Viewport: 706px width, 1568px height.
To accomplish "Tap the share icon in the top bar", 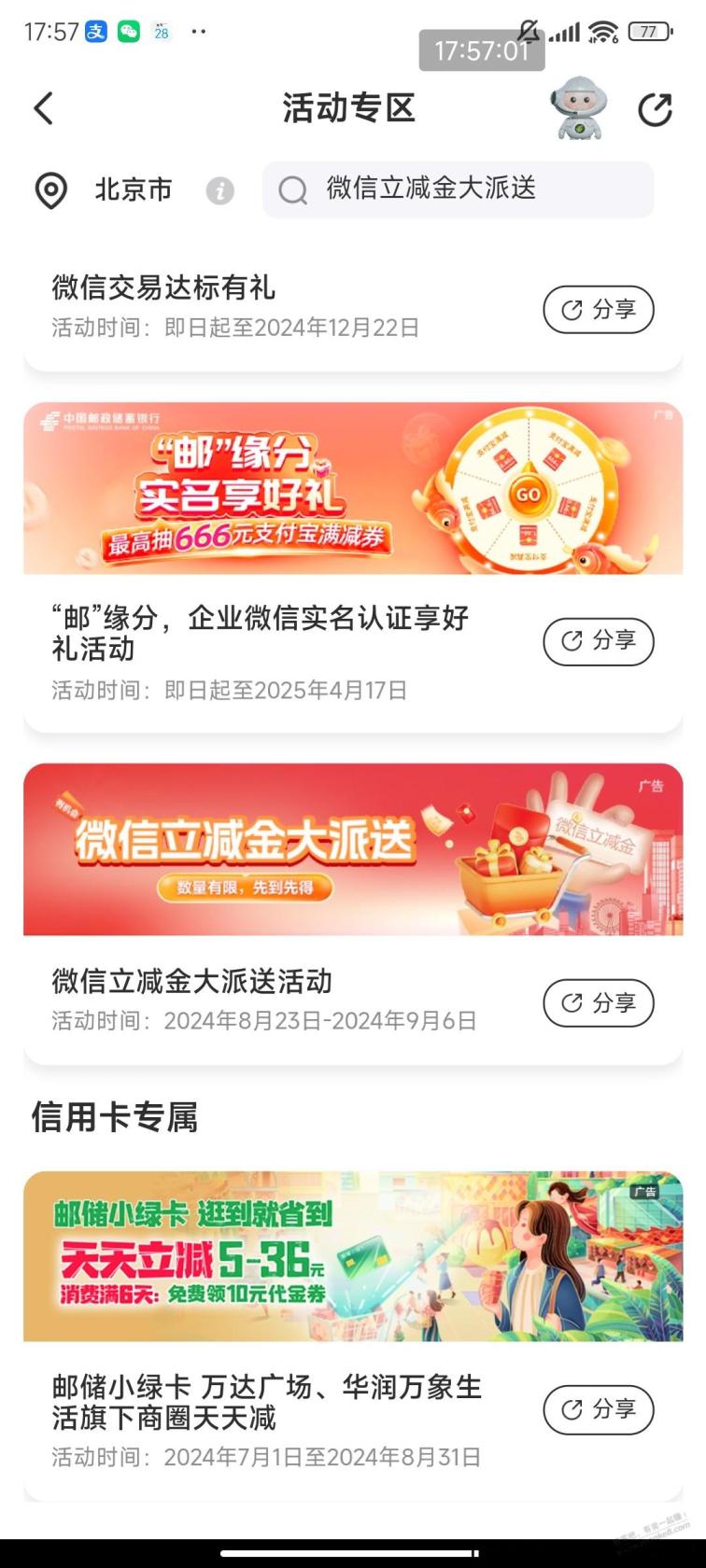I will (x=655, y=109).
